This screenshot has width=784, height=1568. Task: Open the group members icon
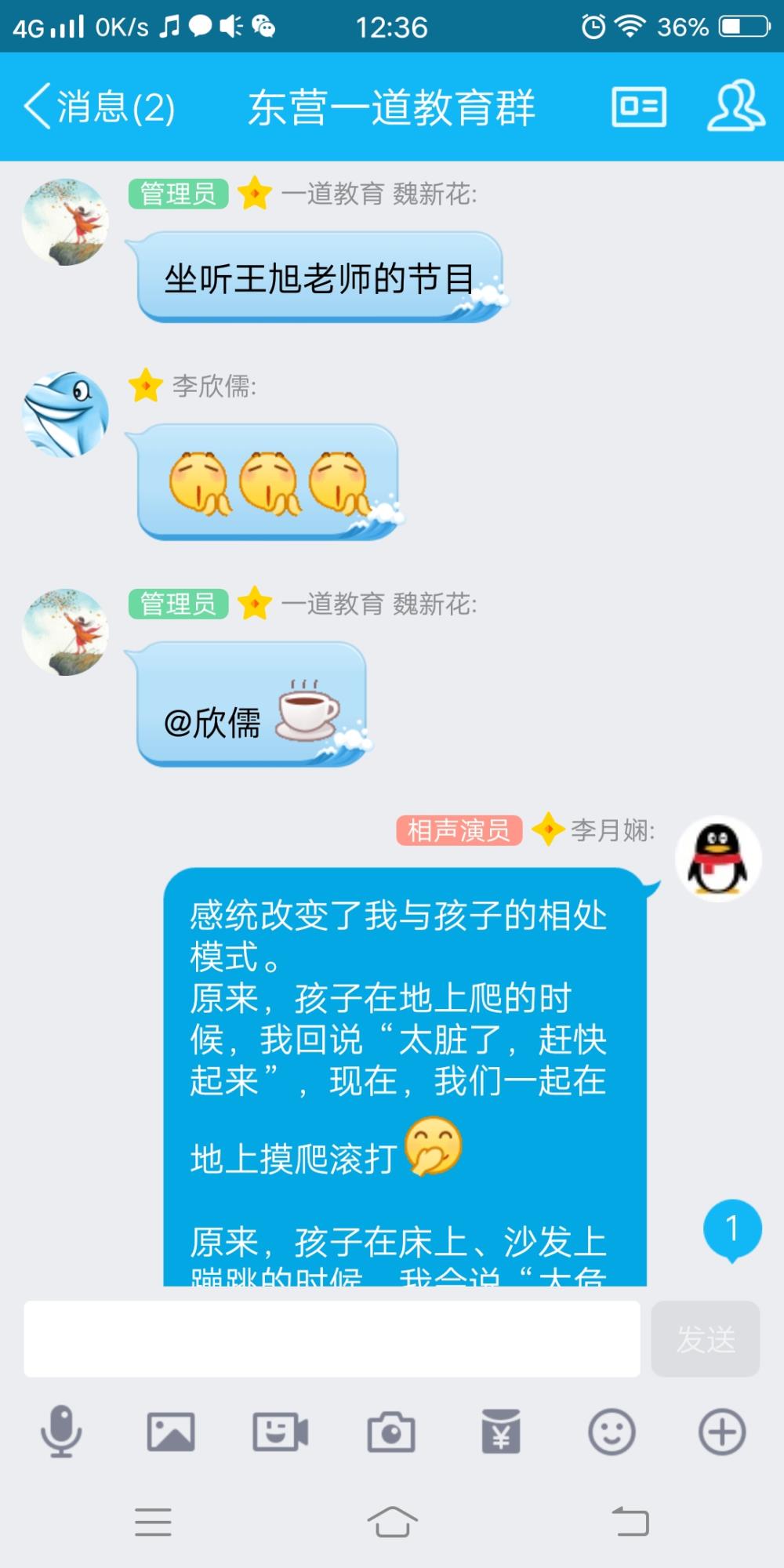735,106
